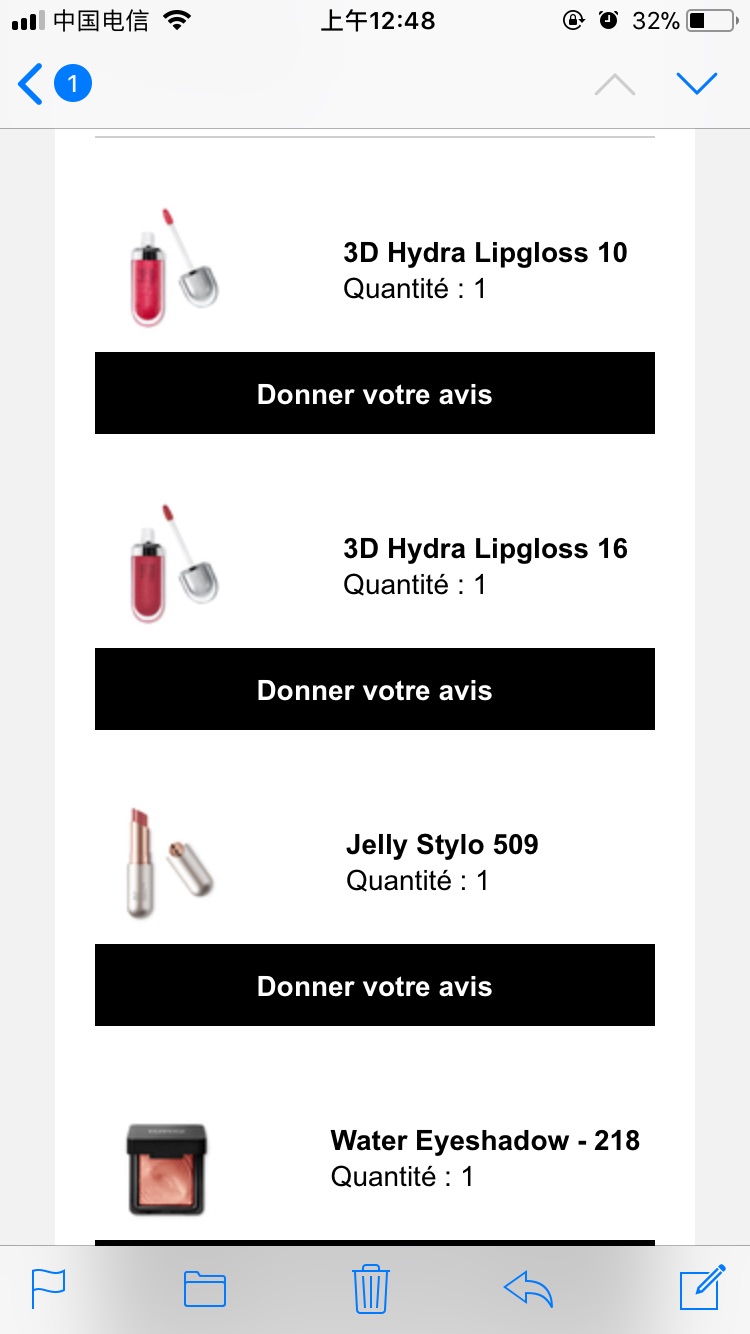Reply to this email
This screenshot has width=750, height=1334.
[529, 1289]
